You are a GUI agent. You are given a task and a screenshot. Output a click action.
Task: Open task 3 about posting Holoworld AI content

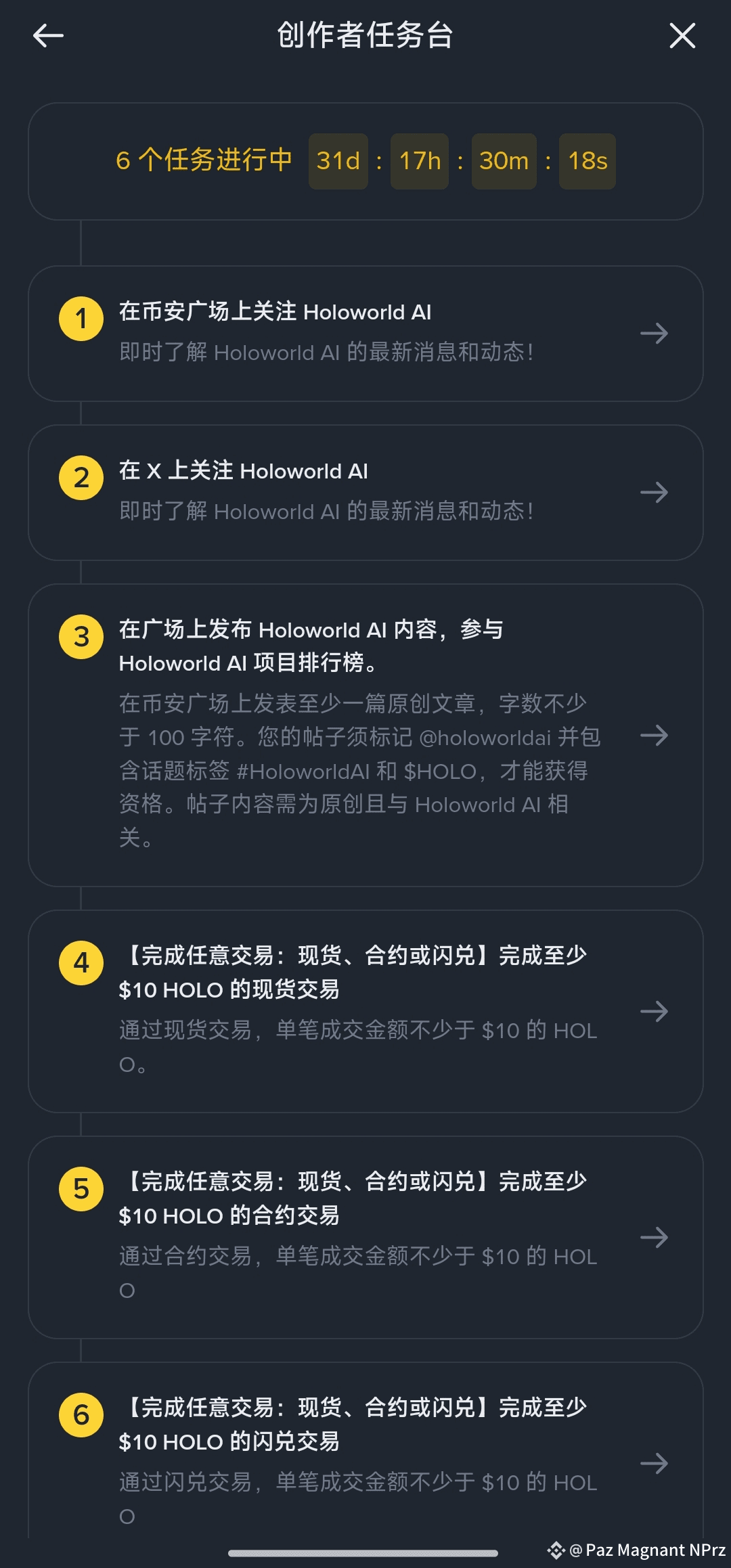365,736
